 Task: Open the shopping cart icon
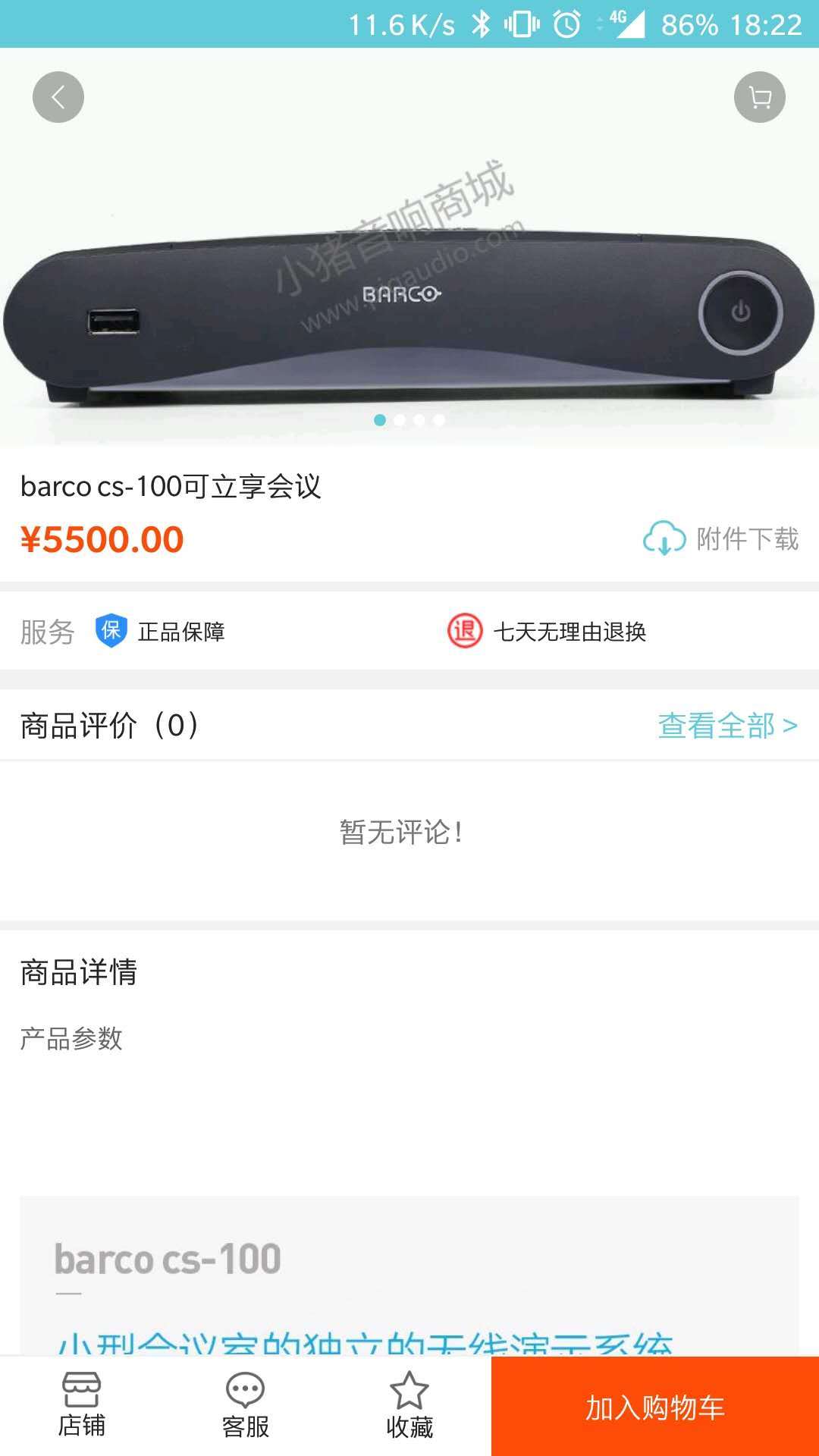point(759,97)
